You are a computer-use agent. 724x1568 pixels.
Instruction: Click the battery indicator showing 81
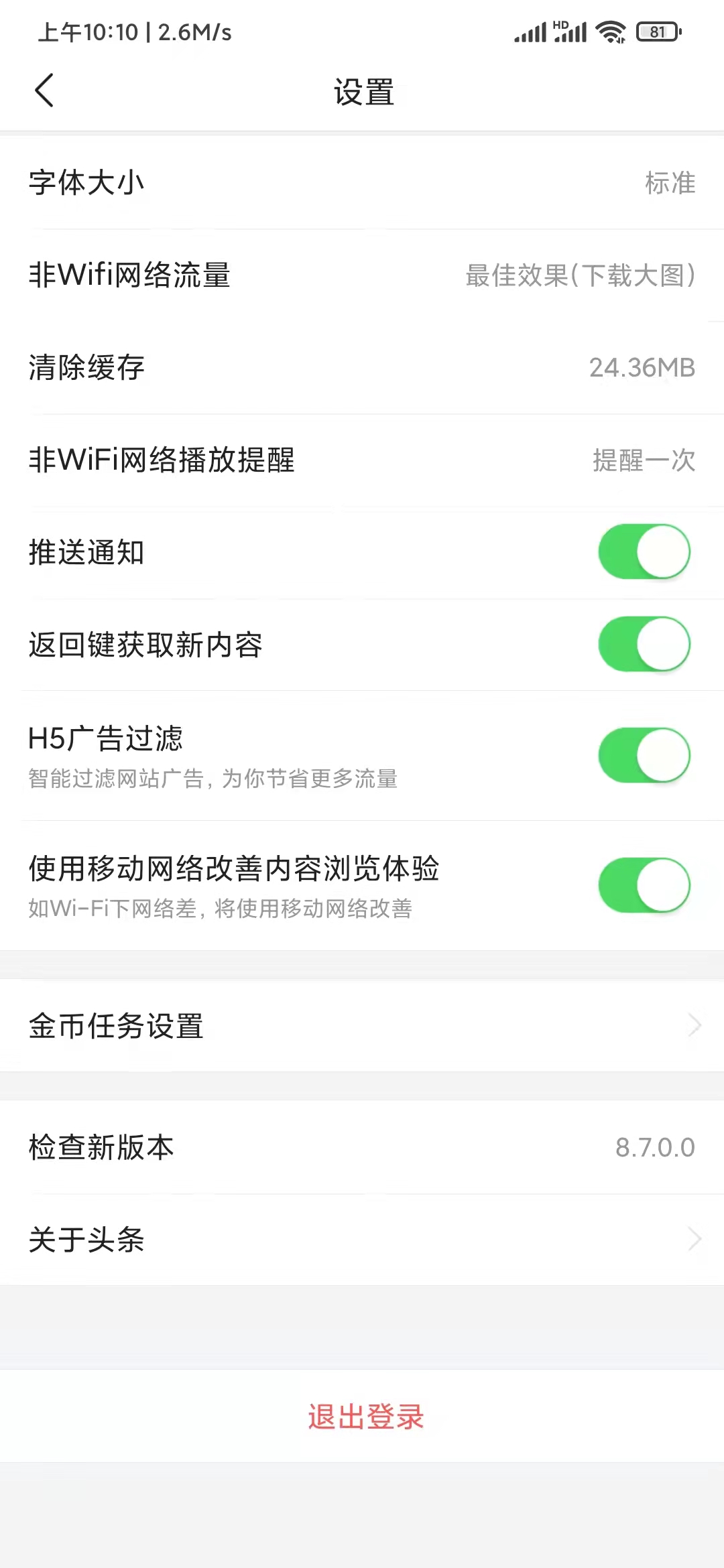658,30
